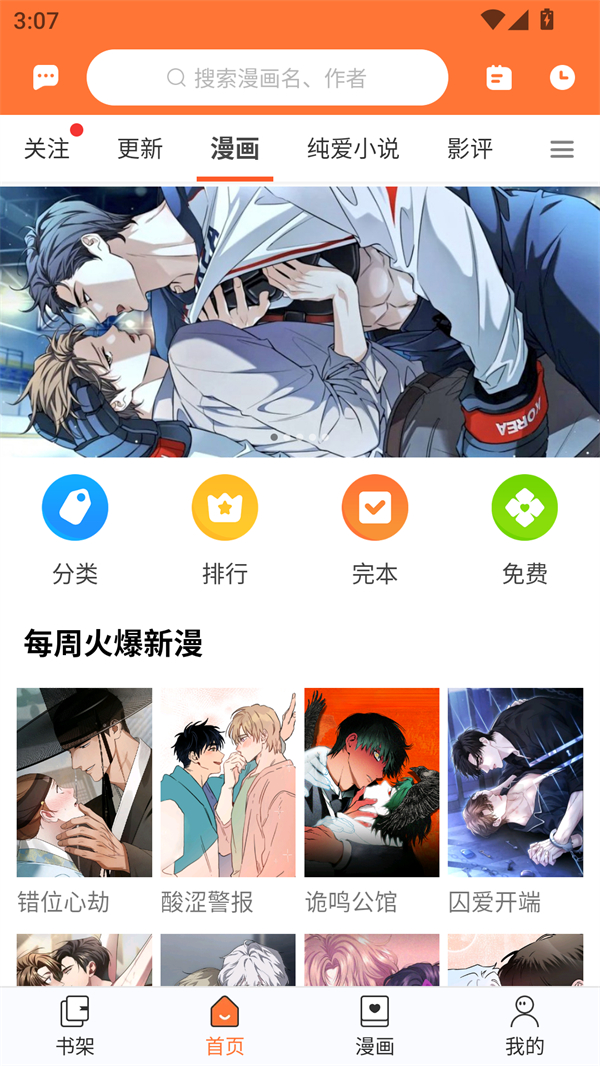600x1066 pixels.
Task: Open the featured banner comic
Action: tap(300, 322)
